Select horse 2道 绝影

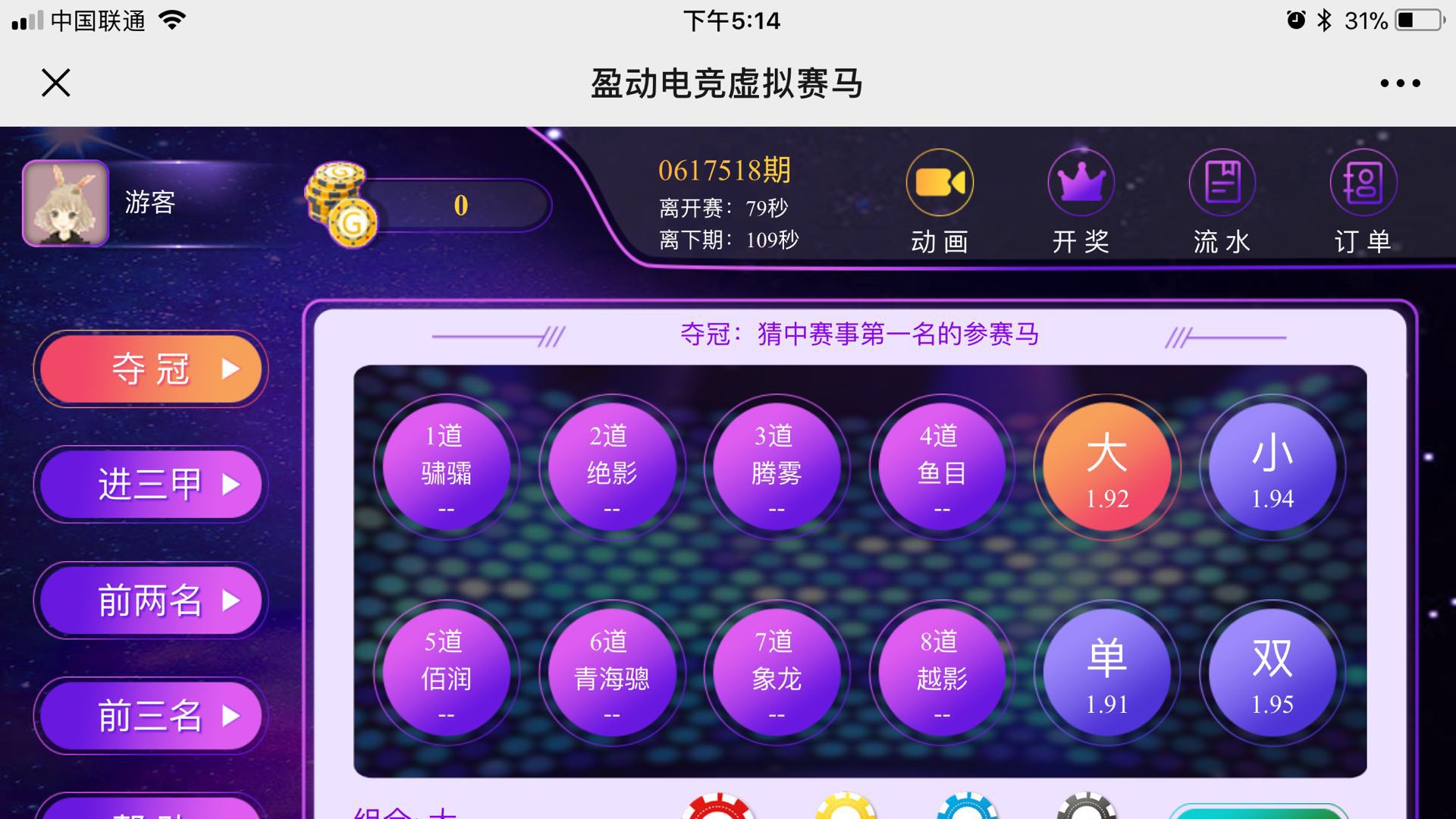pyautogui.click(x=611, y=467)
